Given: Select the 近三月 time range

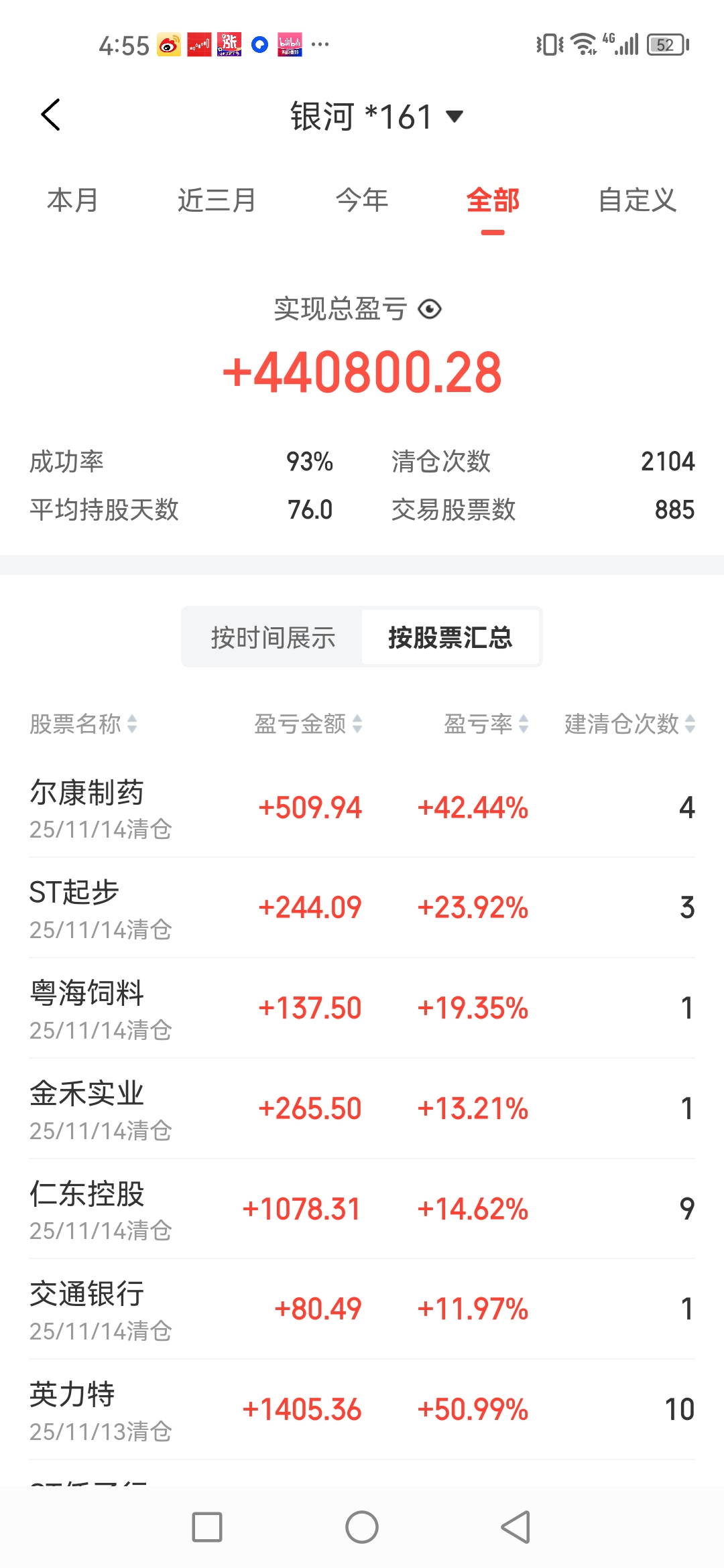Looking at the screenshot, I should coord(217,200).
